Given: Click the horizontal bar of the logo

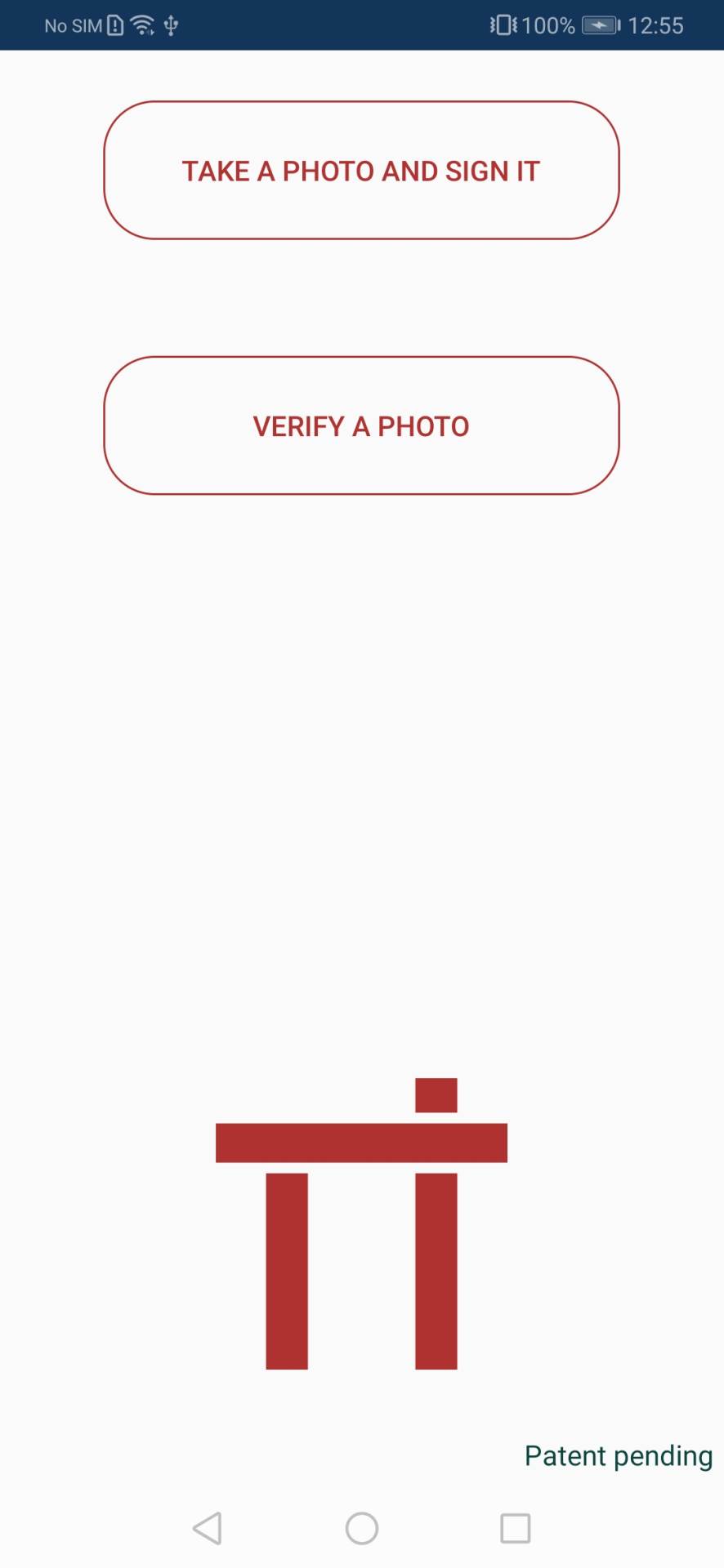Looking at the screenshot, I should tap(360, 1143).
